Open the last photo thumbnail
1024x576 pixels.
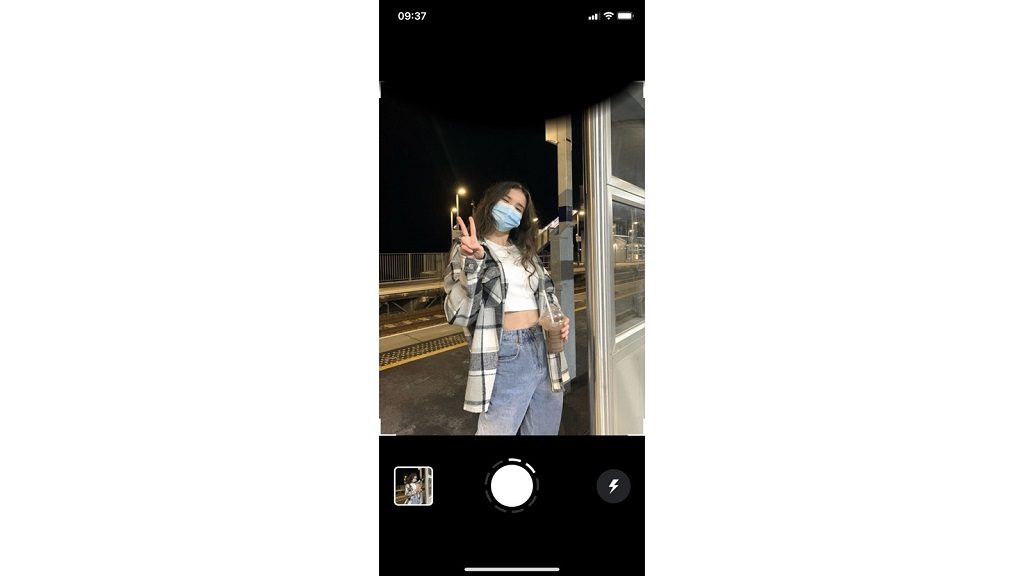pos(413,486)
